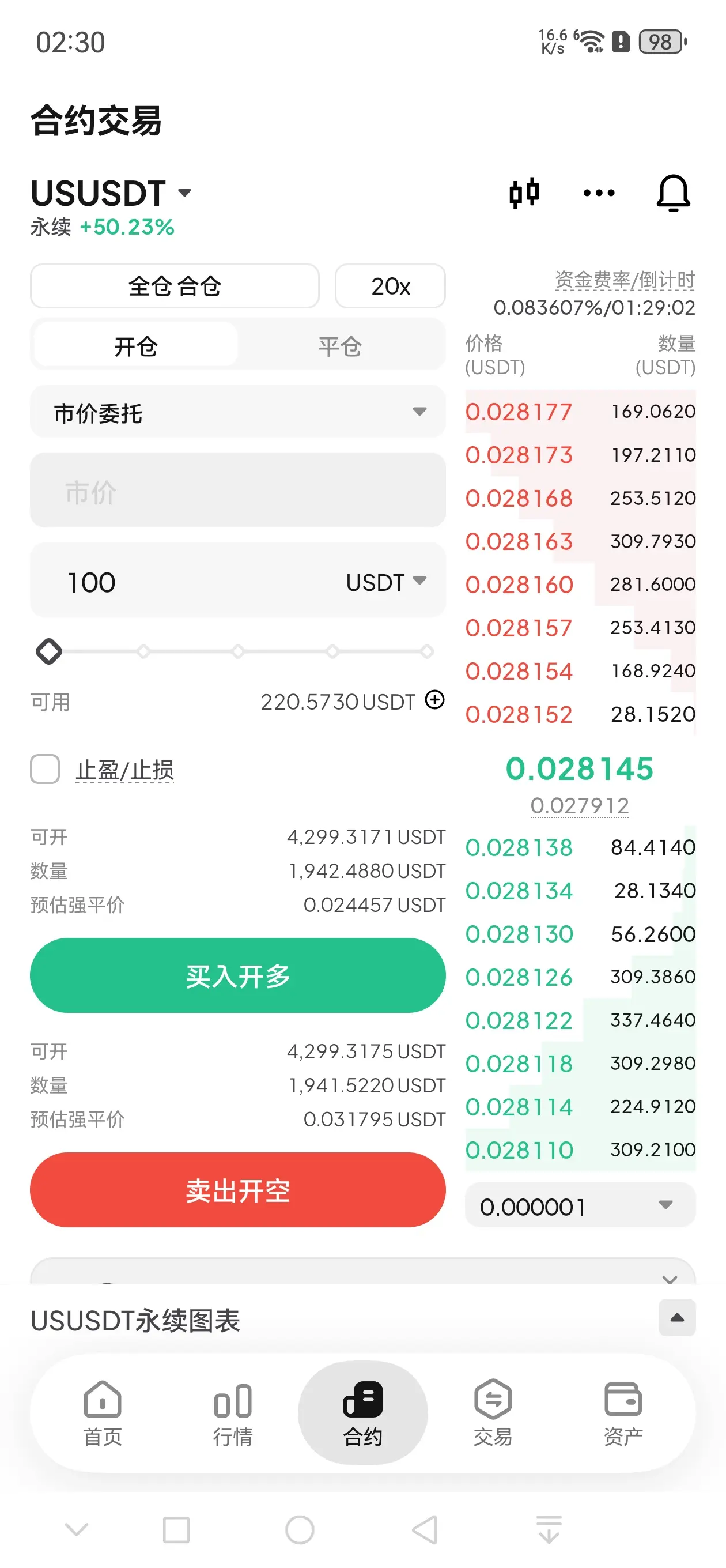Switch to the 行情 tab
726x1568 pixels.
[232, 1412]
